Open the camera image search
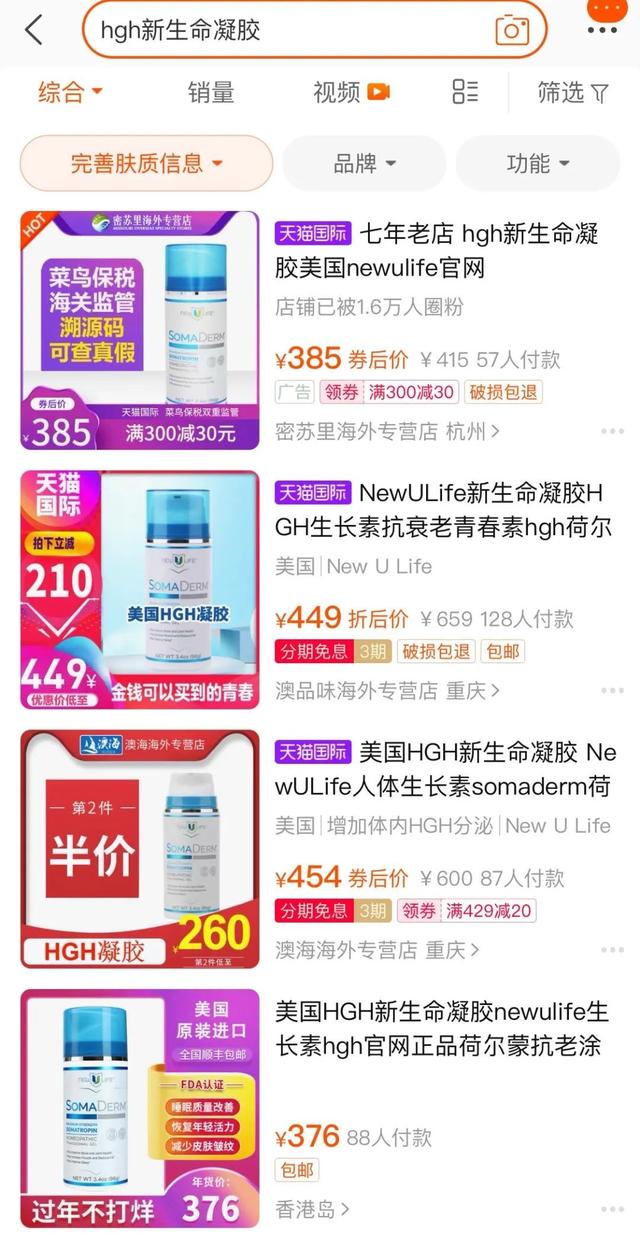 click(x=511, y=30)
